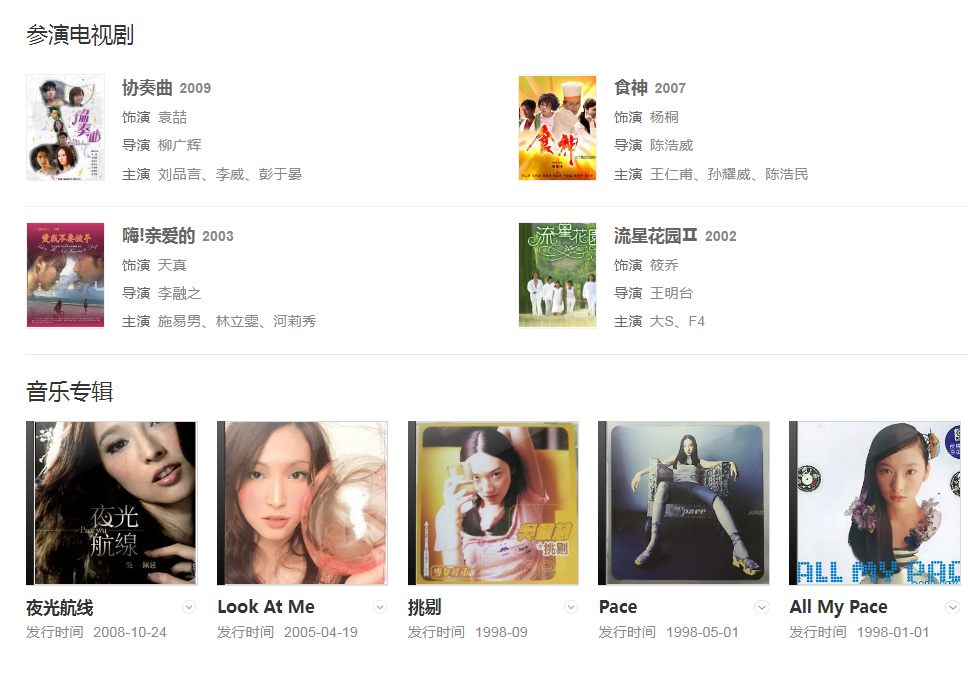
Task: Expand details for All My Pace album
Action: 952,607
